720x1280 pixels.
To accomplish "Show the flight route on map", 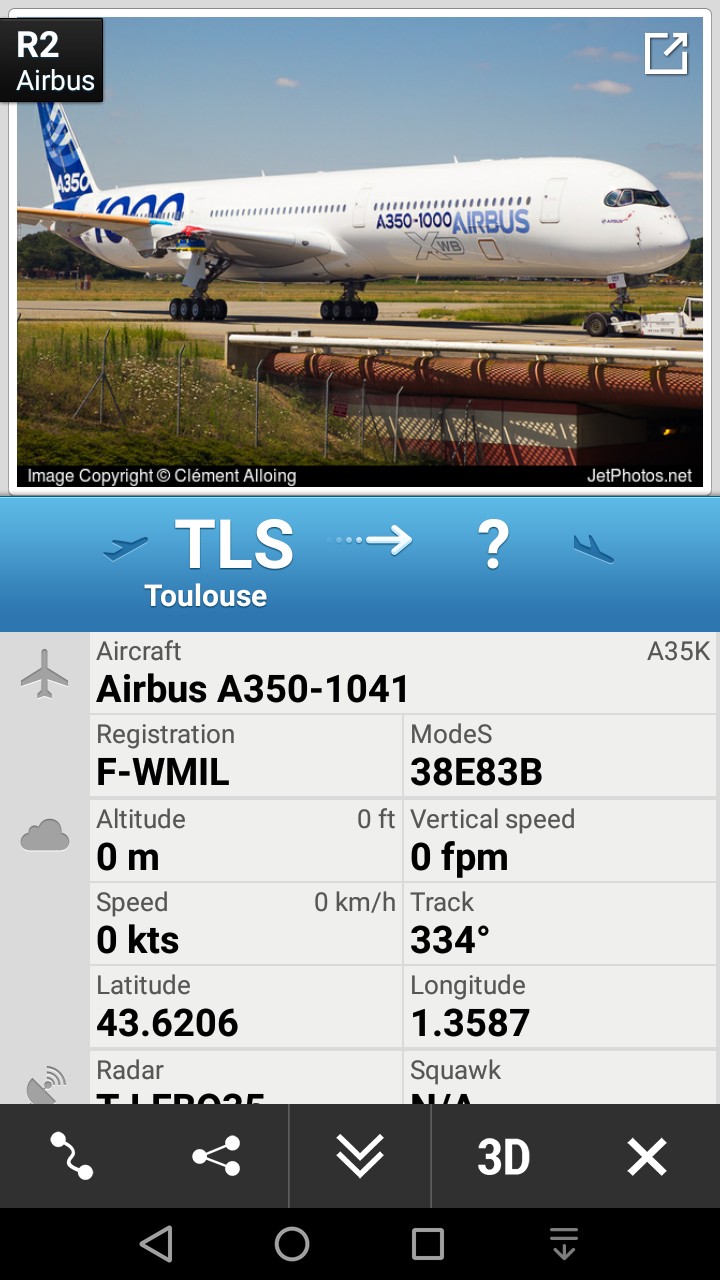I will (72, 1157).
